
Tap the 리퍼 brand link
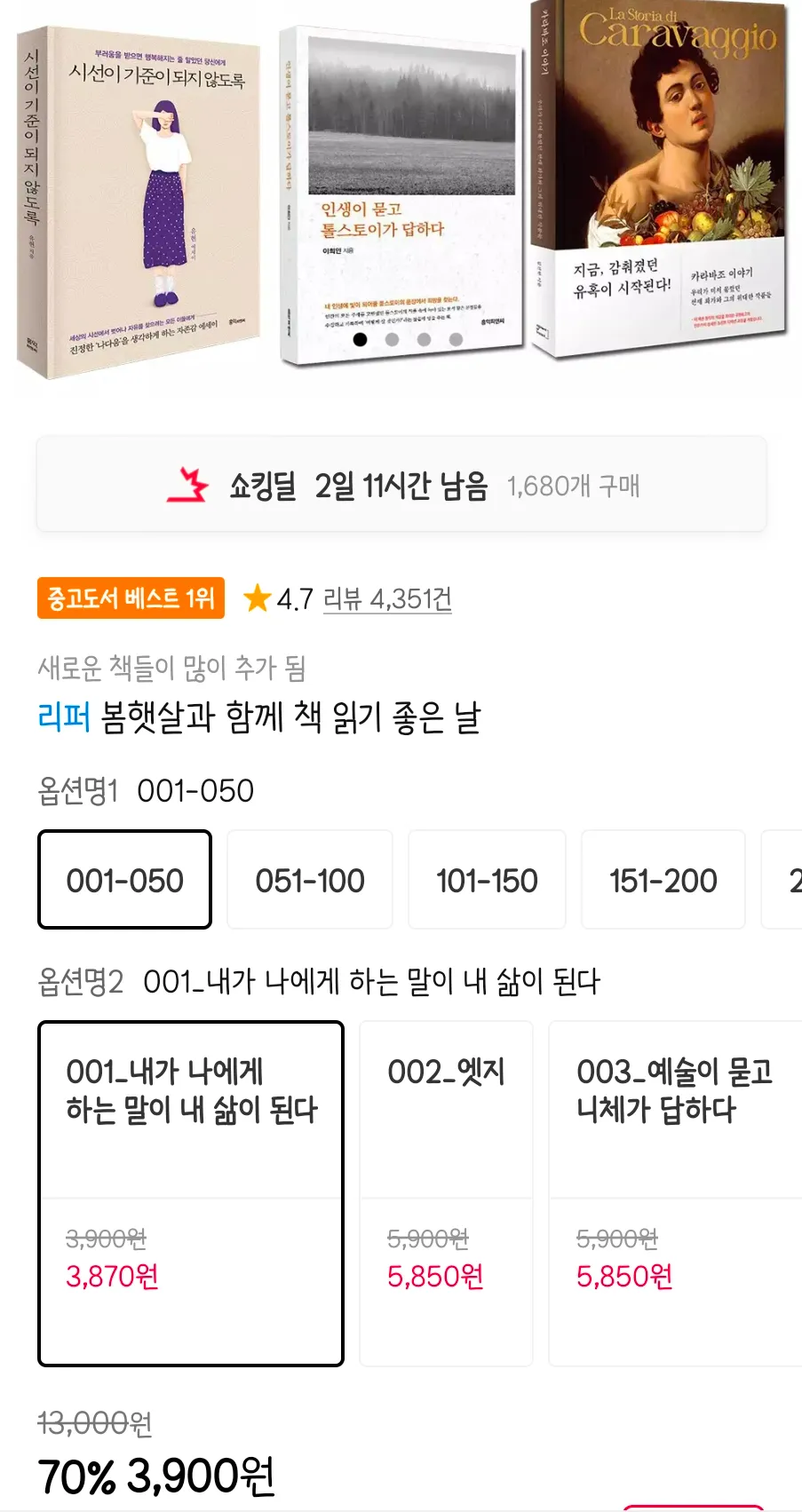tap(64, 717)
